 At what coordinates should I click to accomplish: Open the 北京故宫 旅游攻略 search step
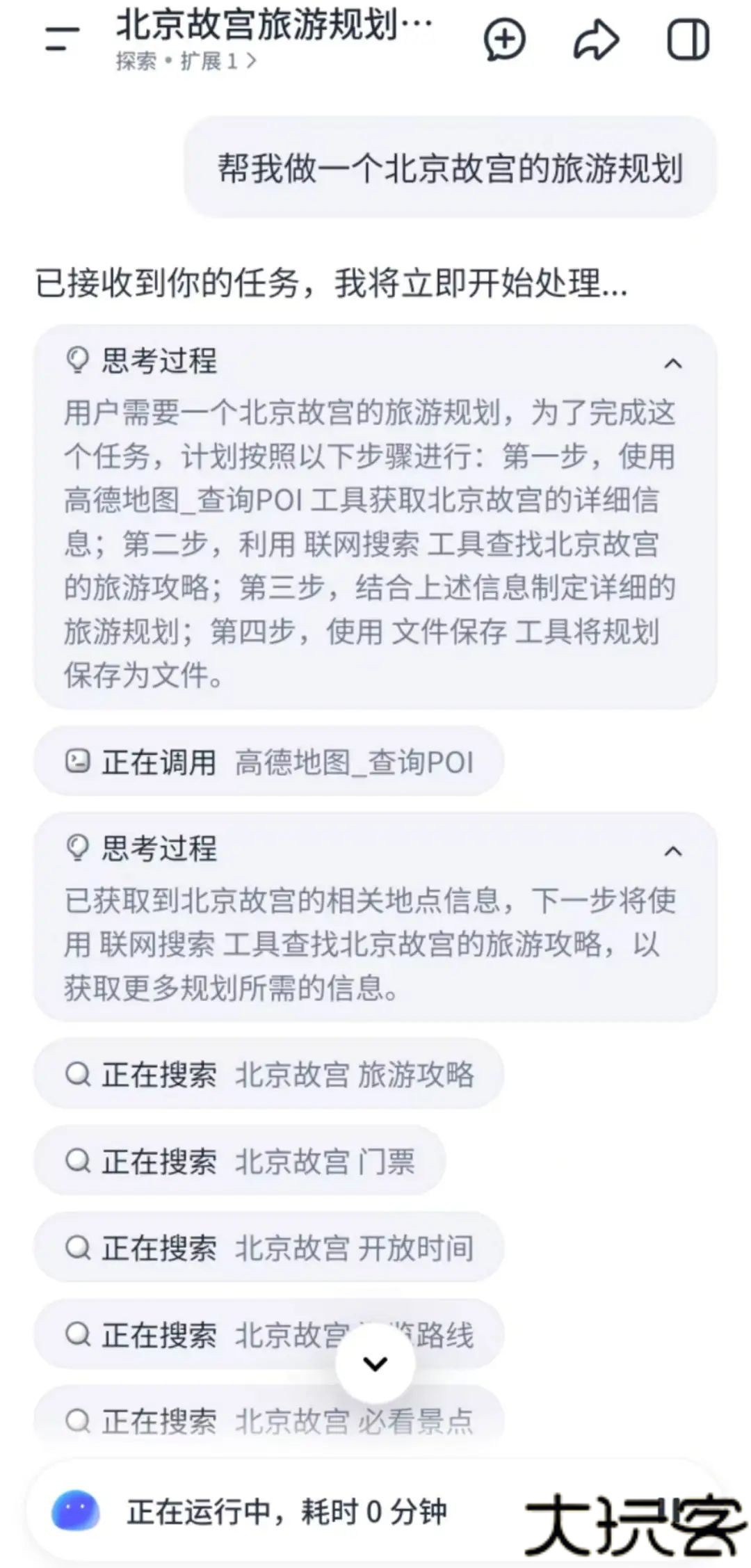[x=268, y=1074]
